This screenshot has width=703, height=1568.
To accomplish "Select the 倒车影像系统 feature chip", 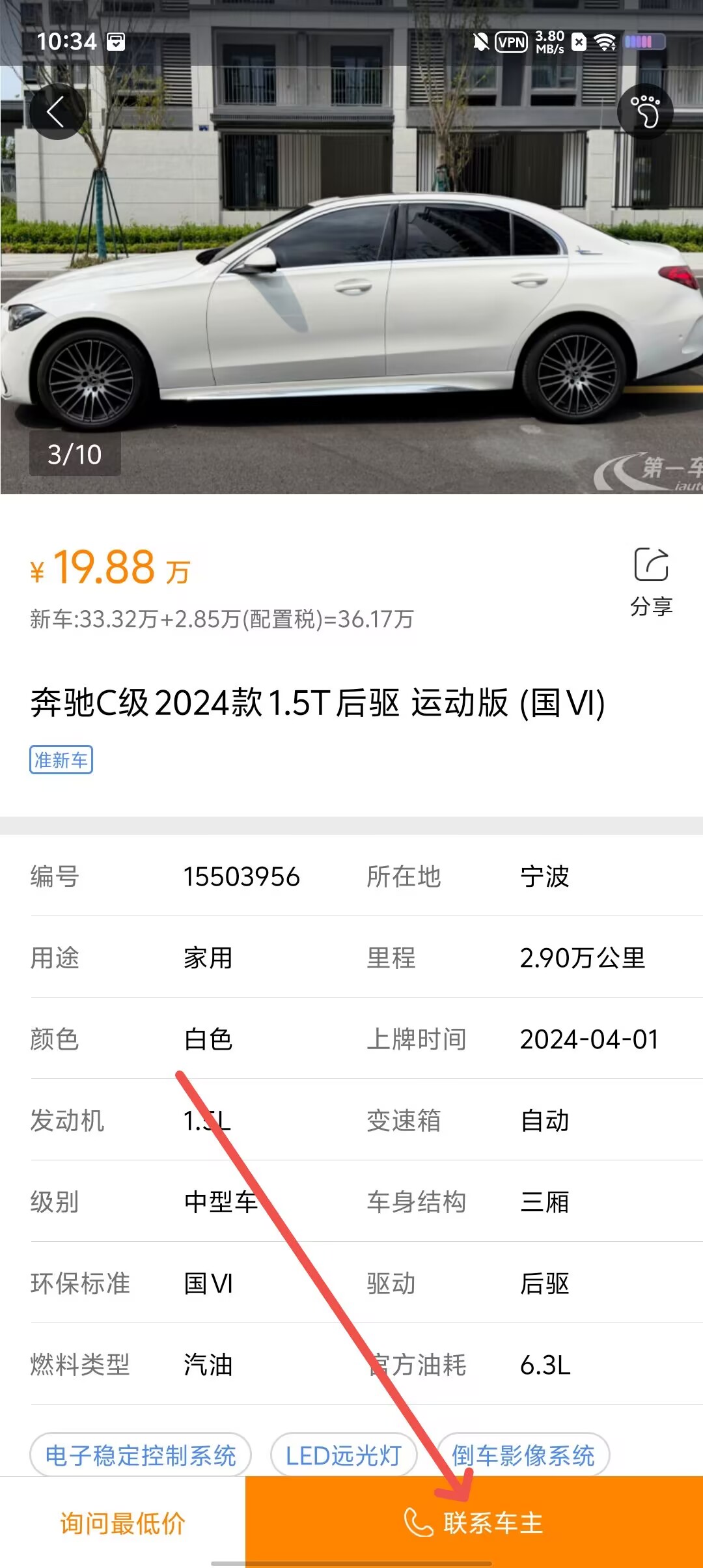I will point(523,1455).
